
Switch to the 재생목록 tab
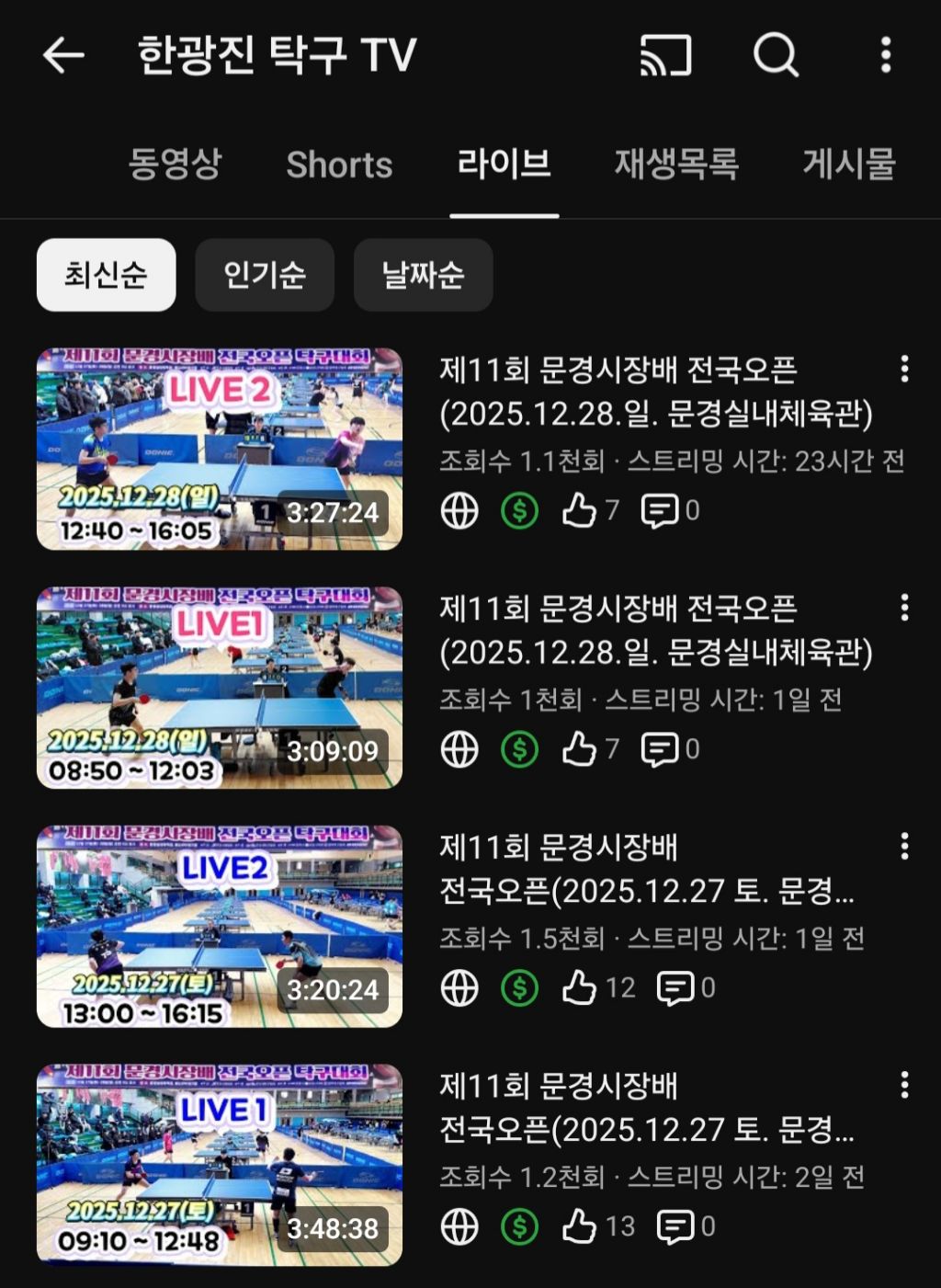coord(676,165)
